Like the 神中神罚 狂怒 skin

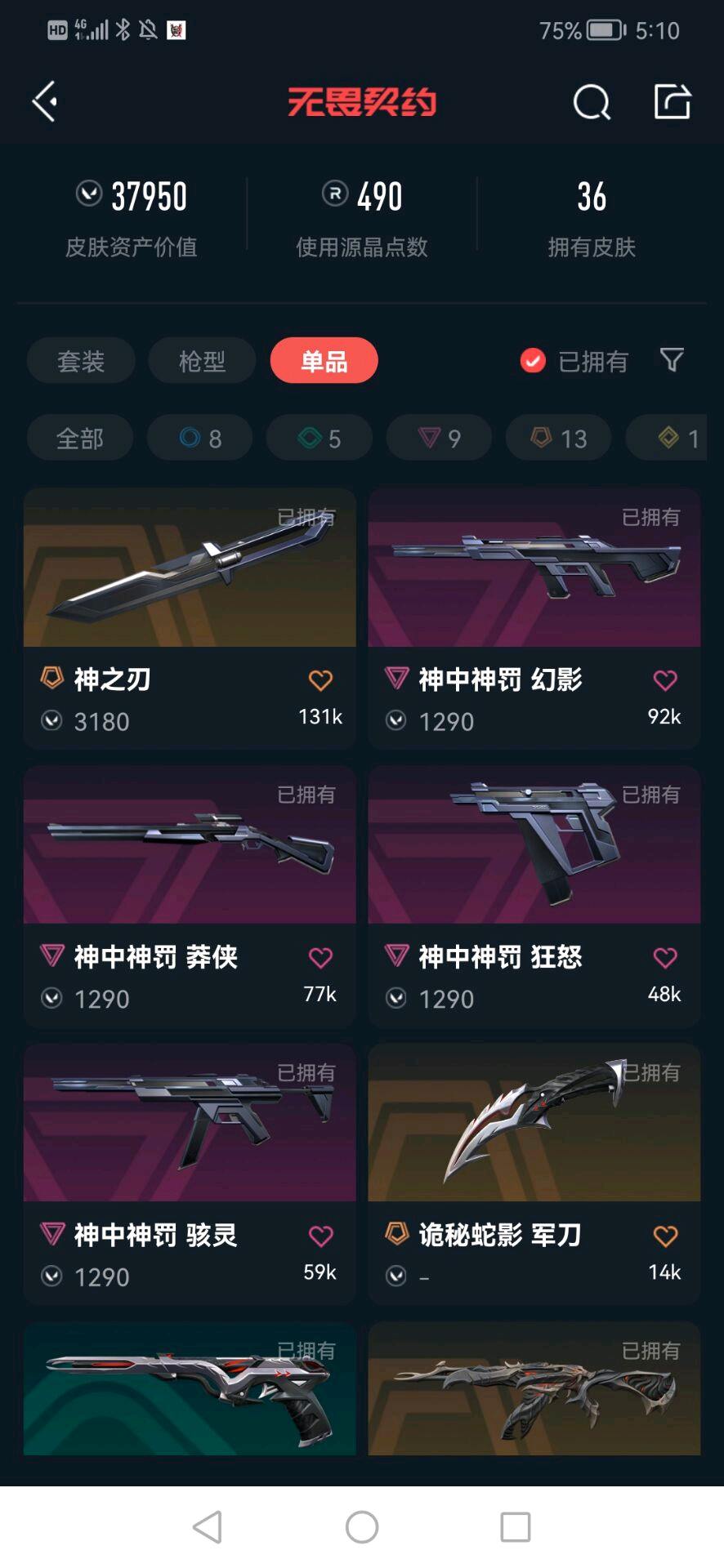click(665, 957)
